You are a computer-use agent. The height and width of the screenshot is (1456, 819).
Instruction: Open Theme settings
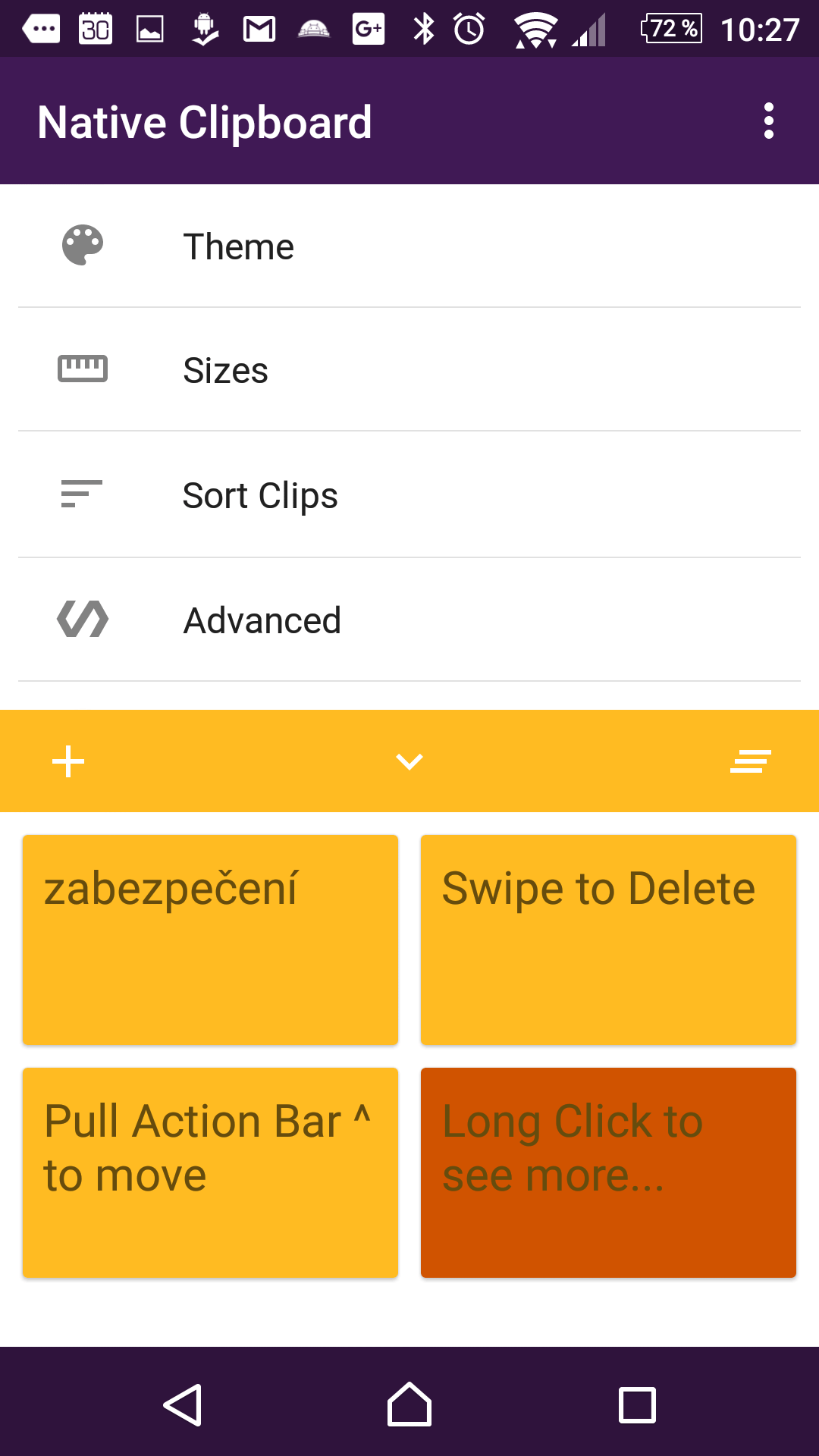coord(409,246)
